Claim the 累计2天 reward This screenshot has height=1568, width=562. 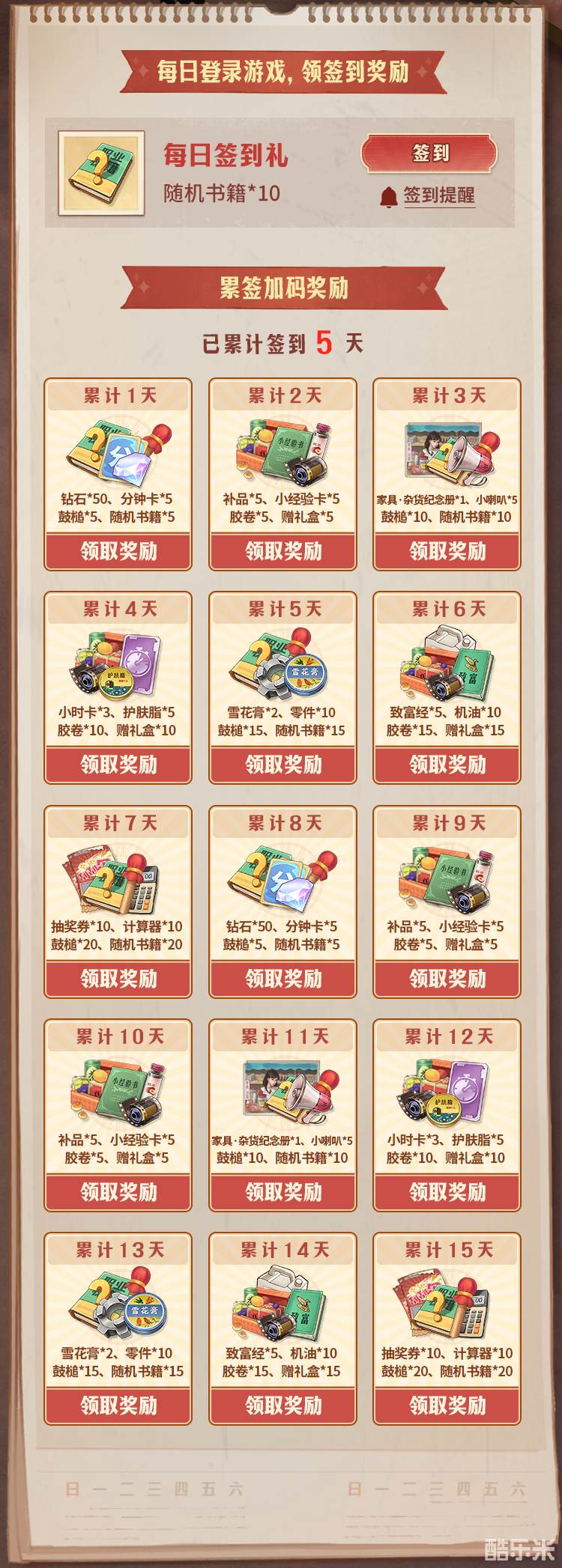point(283,551)
